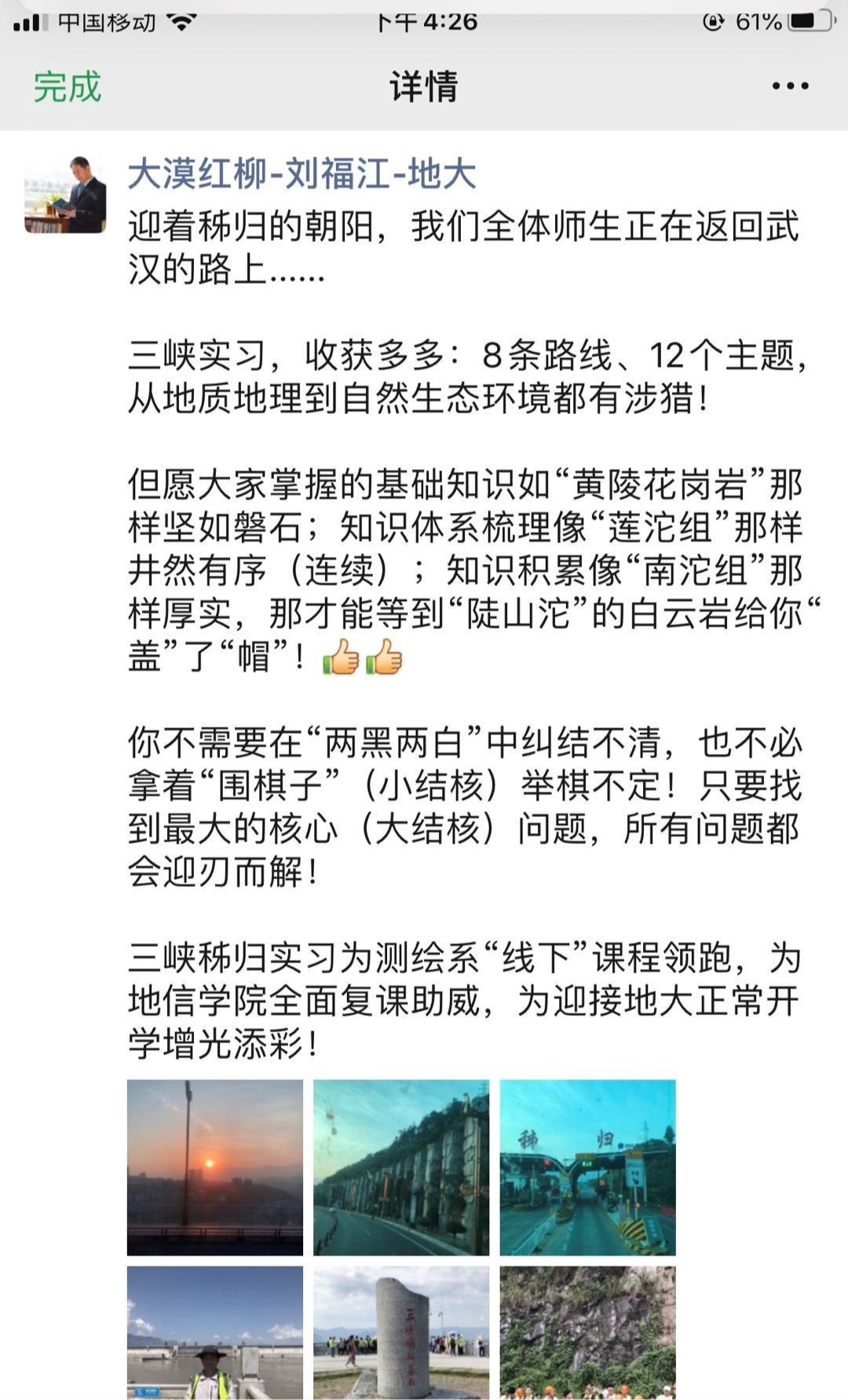Open the poster's profile avatar
The width and height of the screenshot is (848, 1400).
pos(65,194)
